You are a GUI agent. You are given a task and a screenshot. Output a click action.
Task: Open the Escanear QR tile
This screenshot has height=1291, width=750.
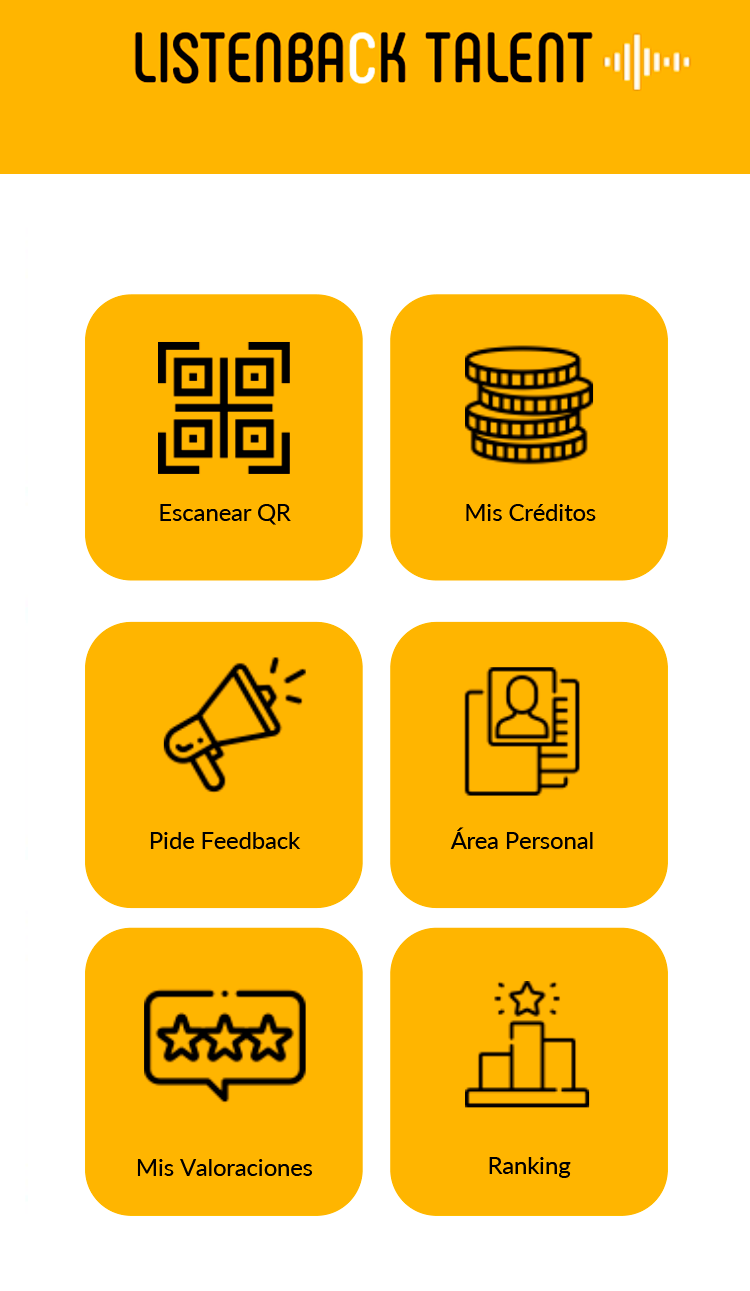pos(224,437)
